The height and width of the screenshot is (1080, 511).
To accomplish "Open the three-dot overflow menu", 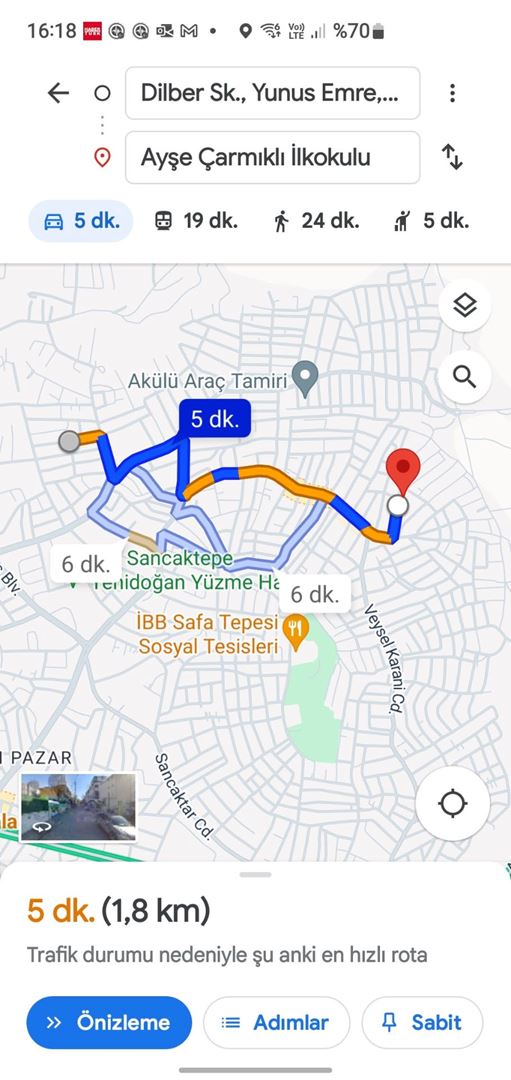I will pyautogui.click(x=452, y=93).
